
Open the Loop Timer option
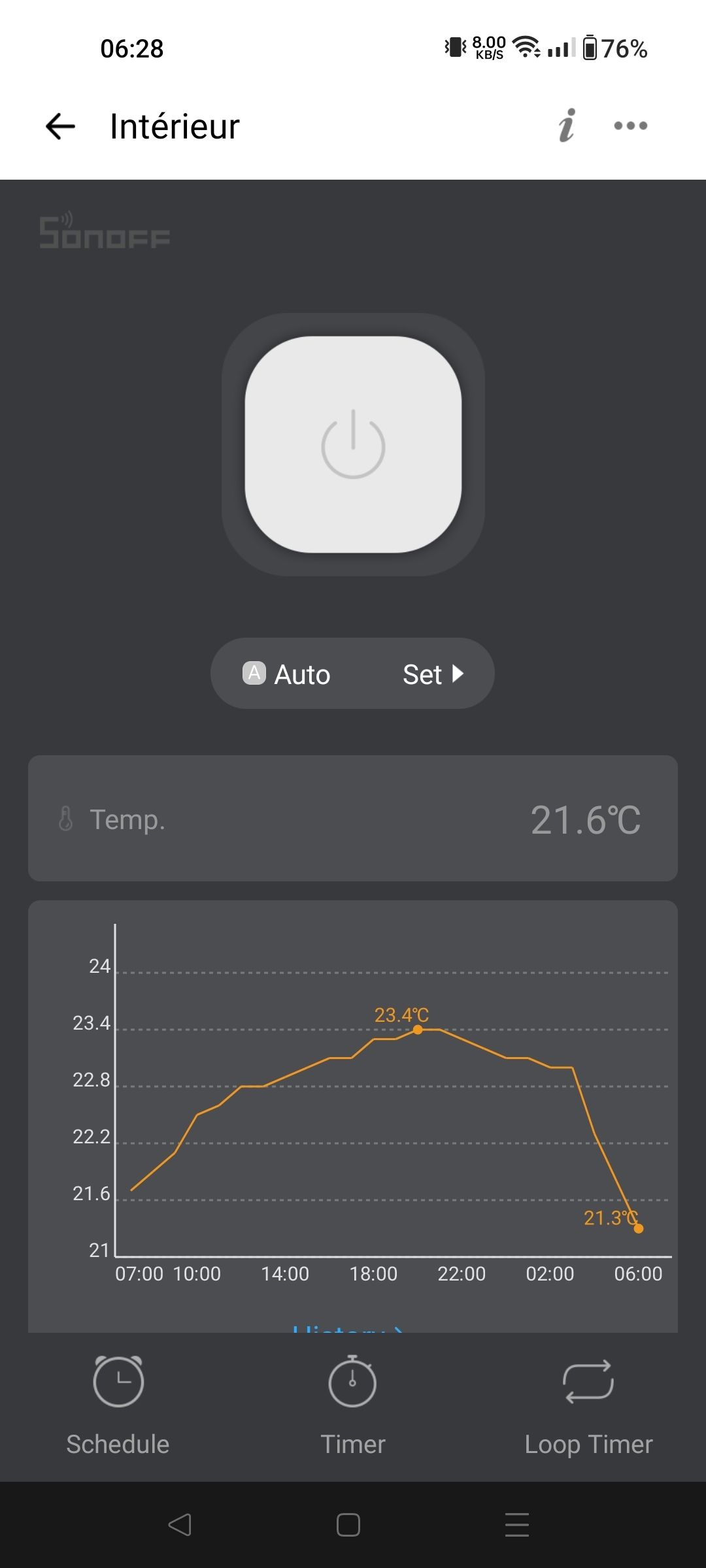click(588, 1405)
